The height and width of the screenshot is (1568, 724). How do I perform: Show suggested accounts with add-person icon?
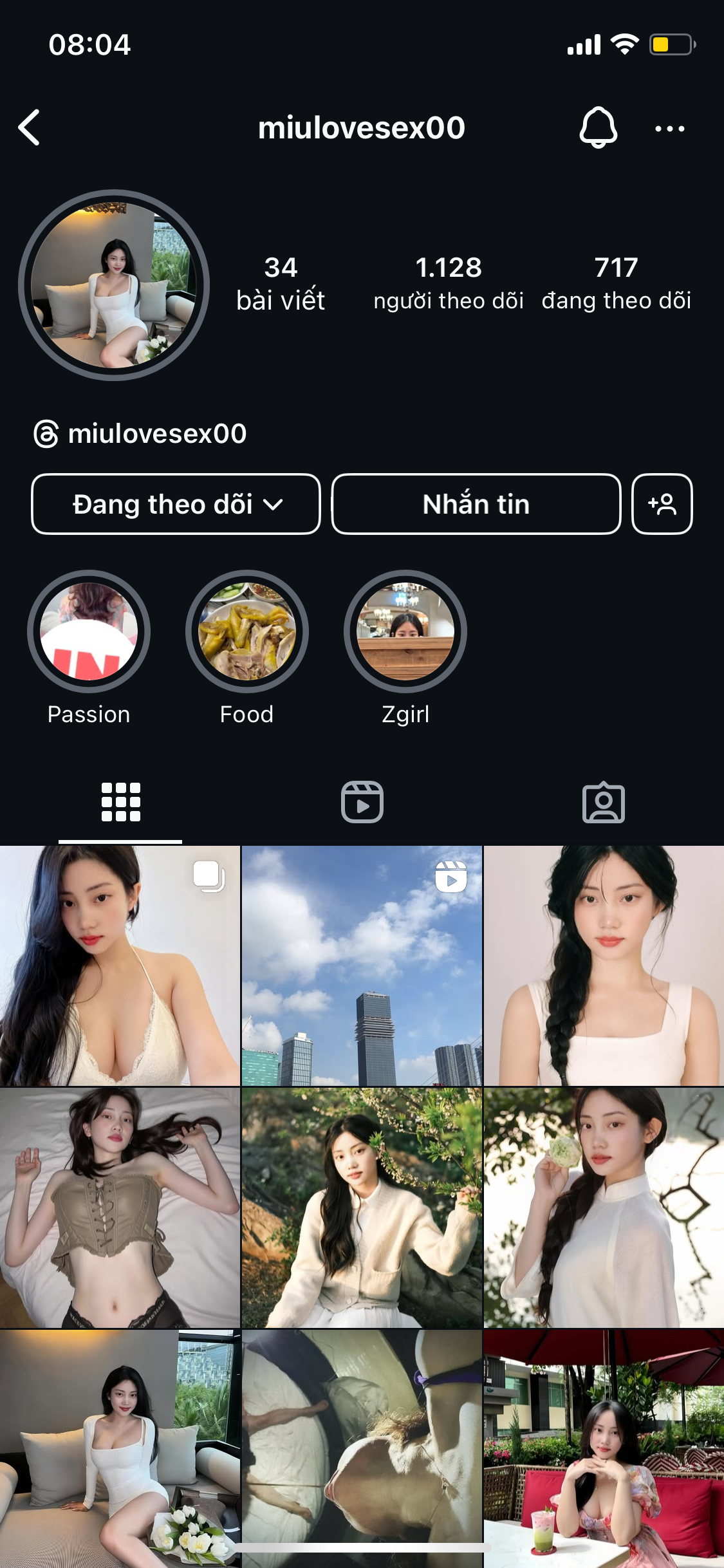pyautogui.click(x=662, y=504)
